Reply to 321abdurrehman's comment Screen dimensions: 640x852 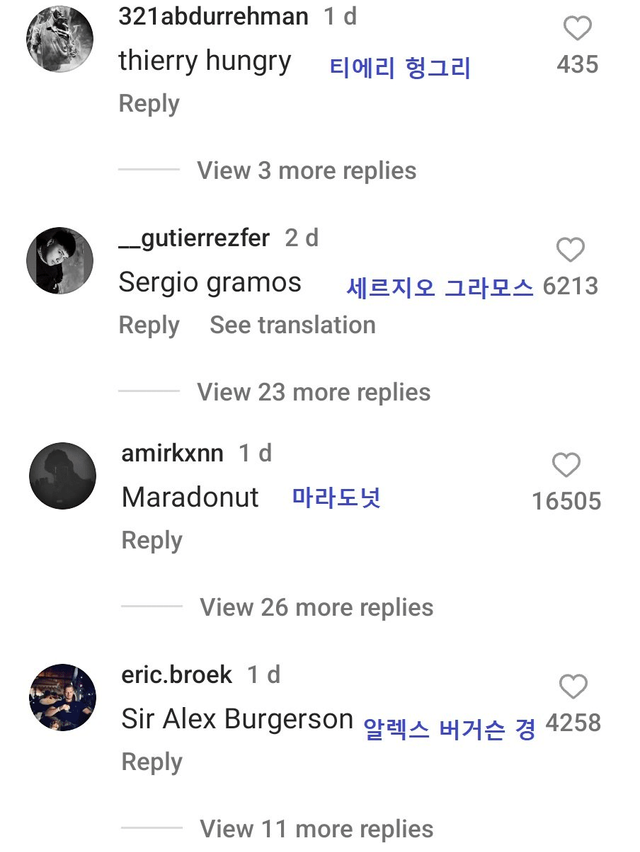pyautogui.click(x=149, y=104)
